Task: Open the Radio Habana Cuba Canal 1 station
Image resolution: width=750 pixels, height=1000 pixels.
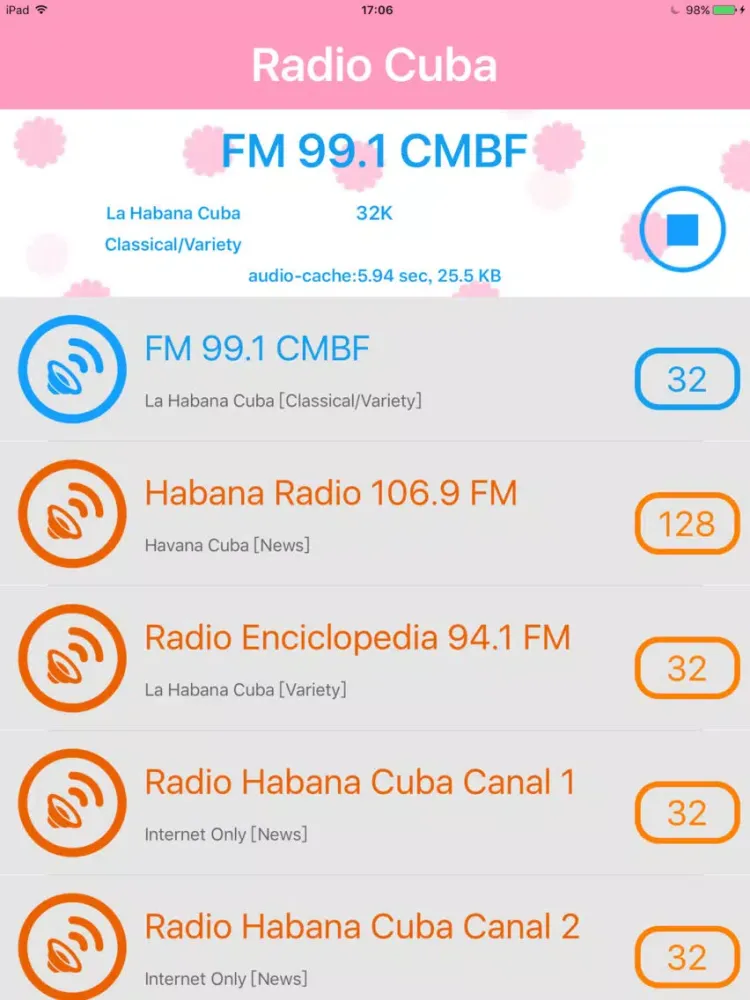Action: click(359, 781)
